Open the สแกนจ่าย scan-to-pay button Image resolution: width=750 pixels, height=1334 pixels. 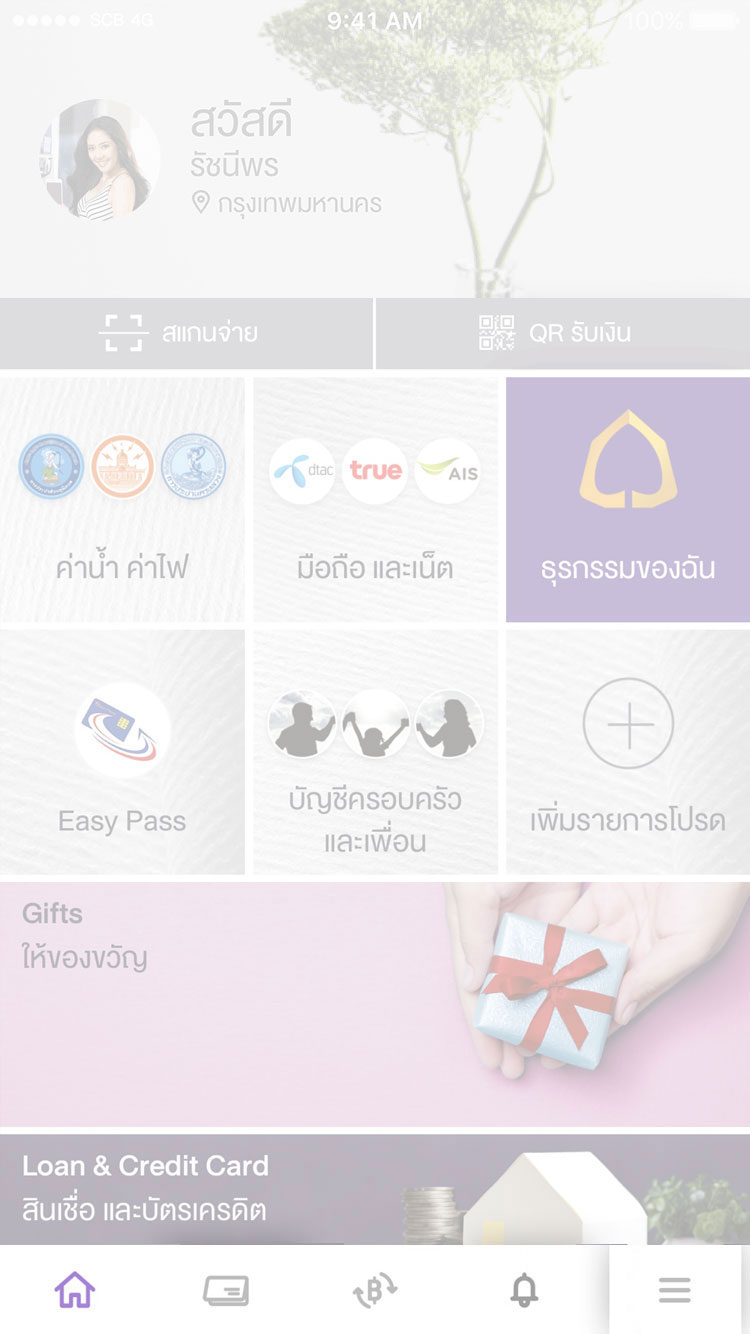[x=186, y=333]
